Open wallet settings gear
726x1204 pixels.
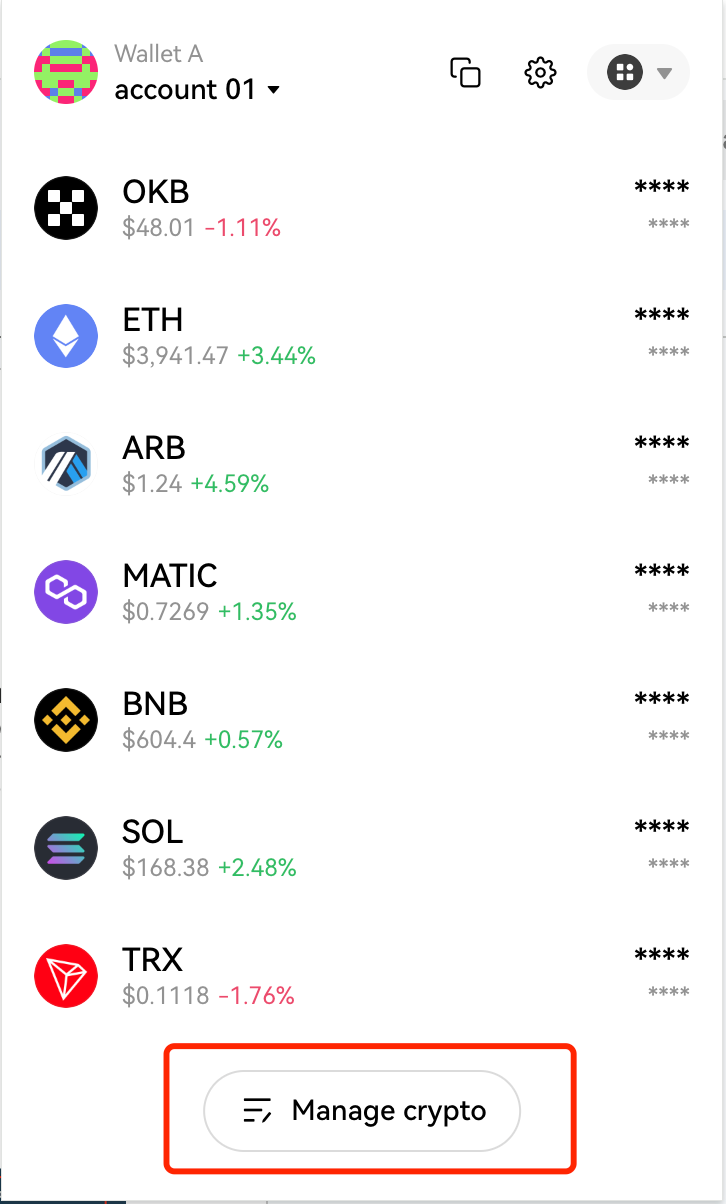[540, 72]
